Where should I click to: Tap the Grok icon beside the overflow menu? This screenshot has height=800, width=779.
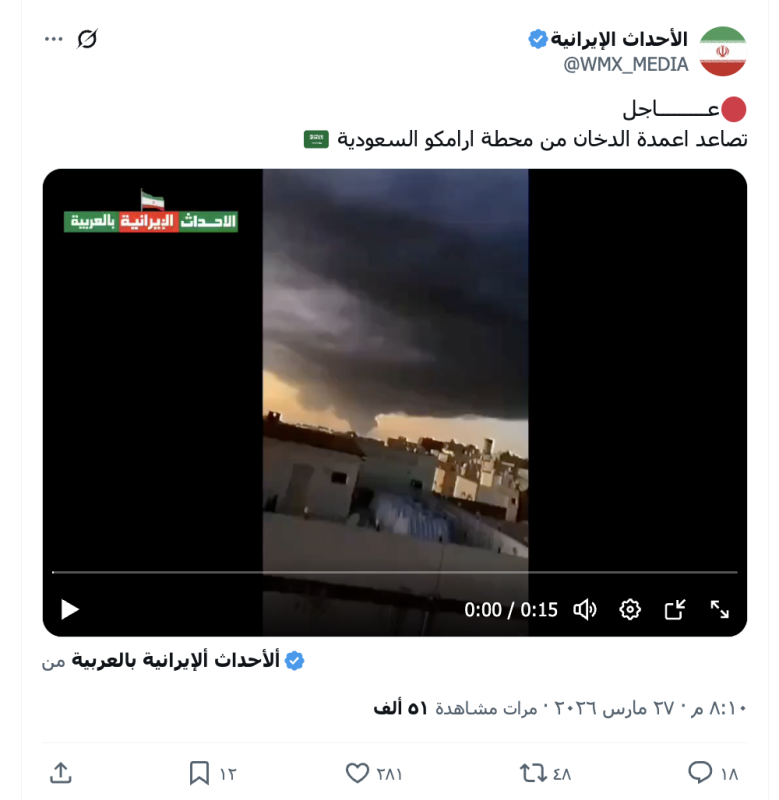point(88,39)
